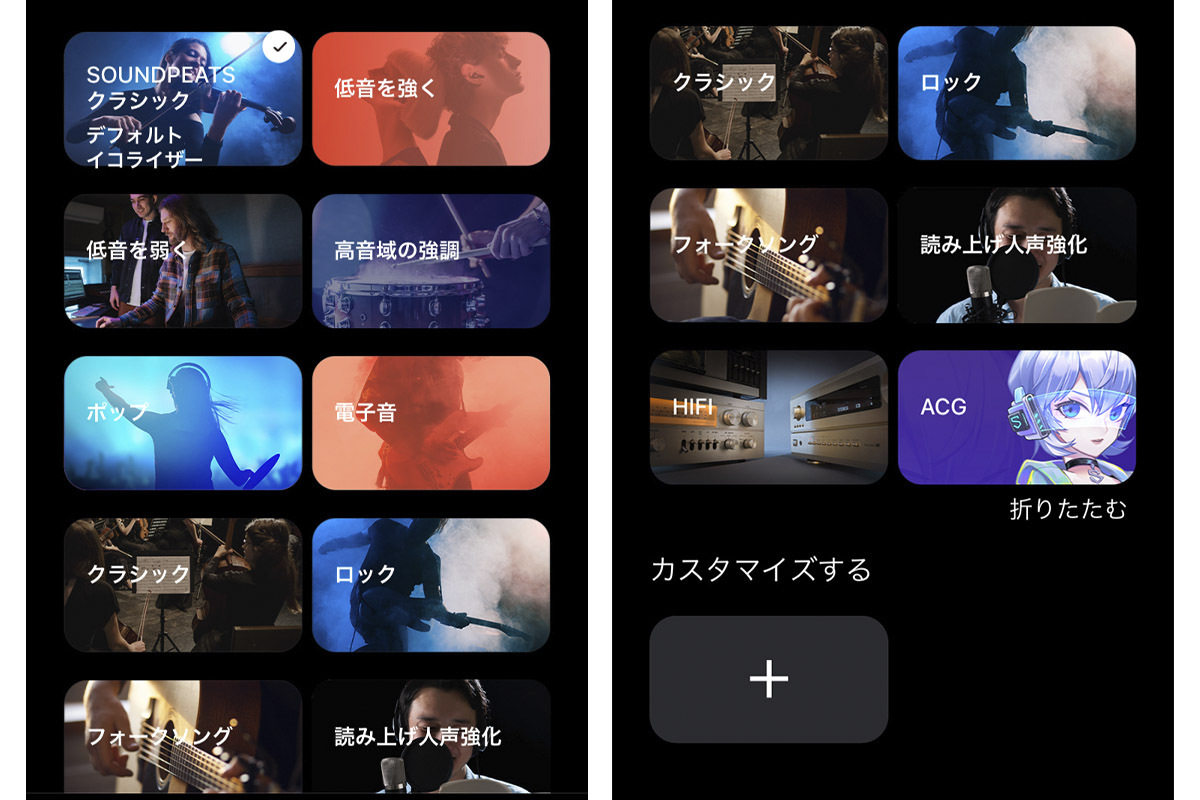Choose the ACG preset card
The height and width of the screenshot is (800, 1200).
pyautogui.click(x=1017, y=417)
